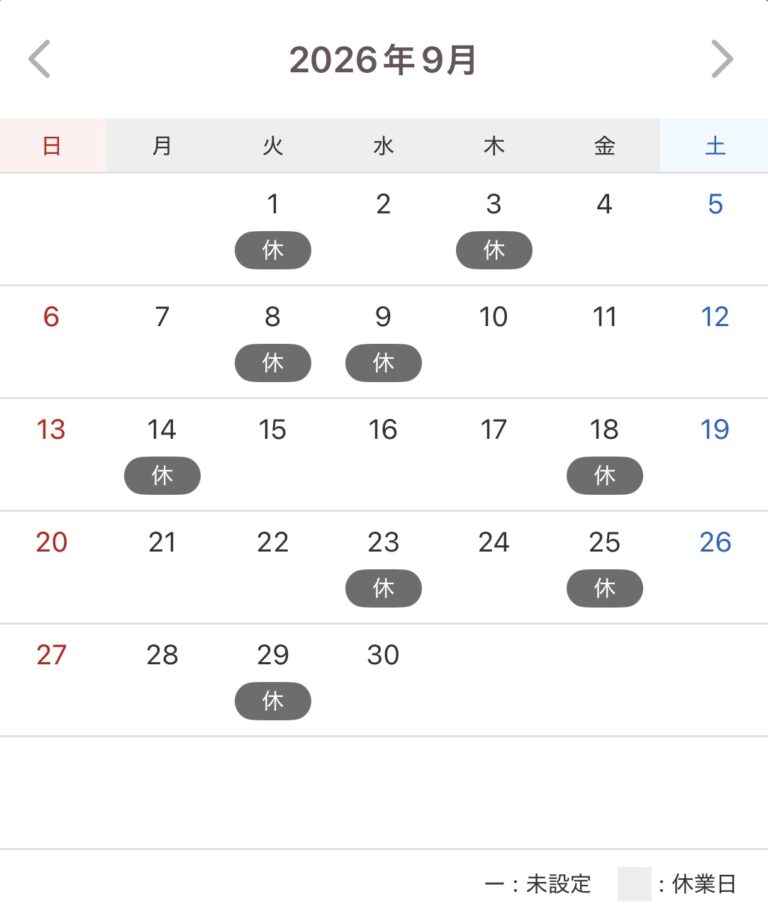Open Monday the 14th
This screenshot has width=768, height=911.
(x=162, y=454)
